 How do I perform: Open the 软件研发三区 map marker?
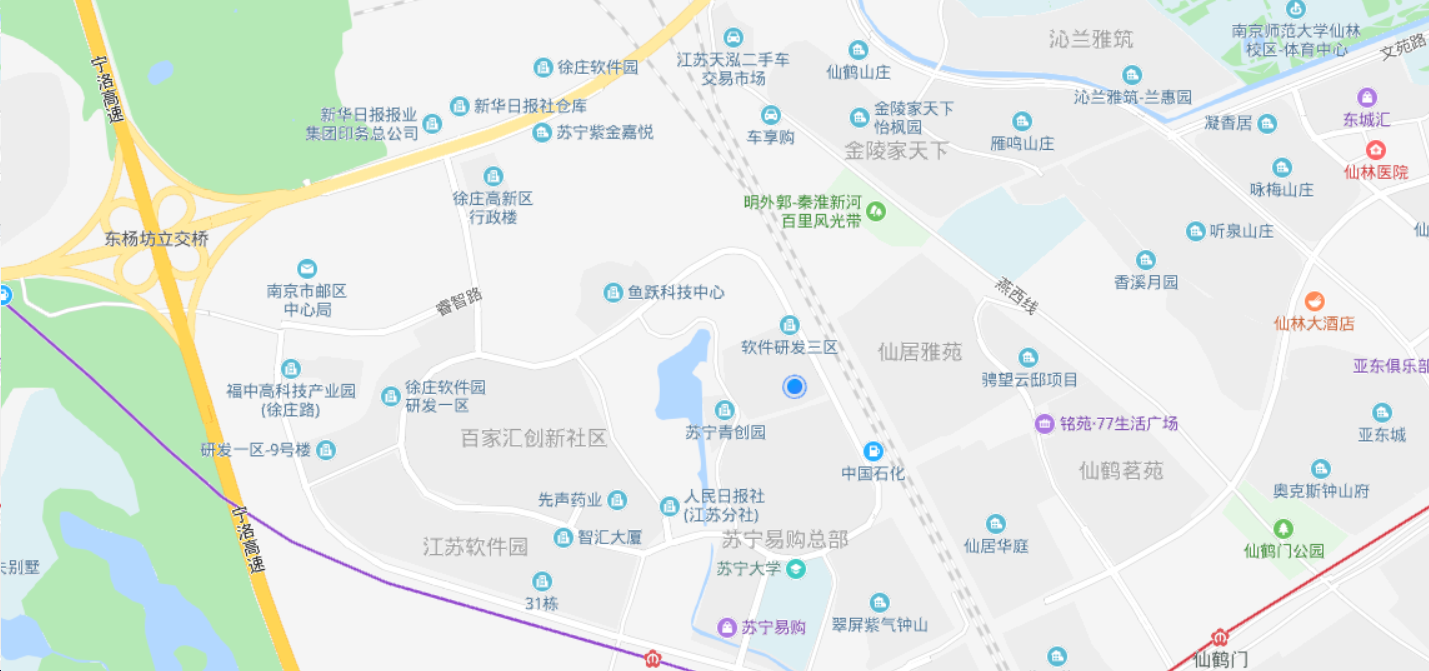[x=789, y=325]
